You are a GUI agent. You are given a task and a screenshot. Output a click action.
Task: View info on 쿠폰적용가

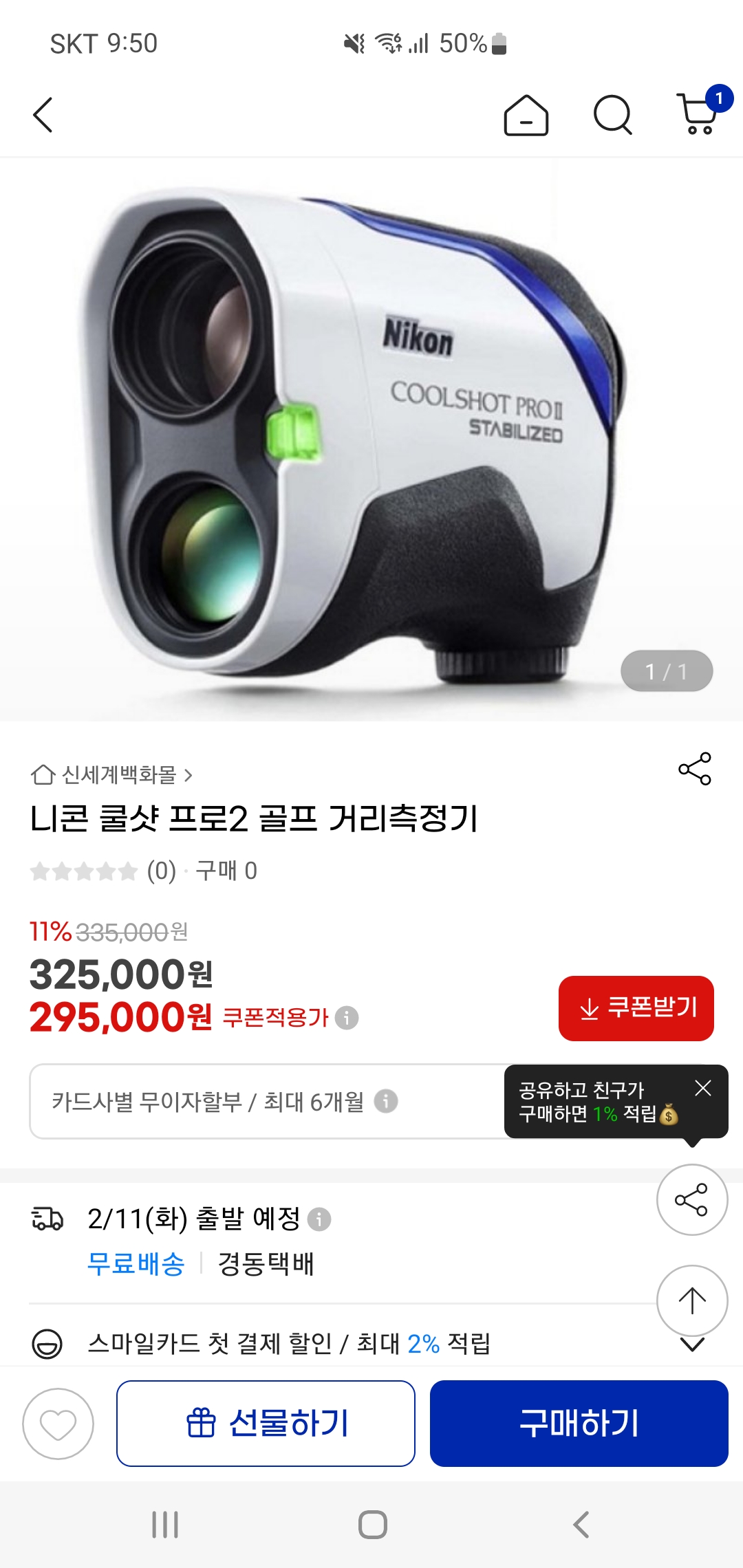(x=347, y=1018)
